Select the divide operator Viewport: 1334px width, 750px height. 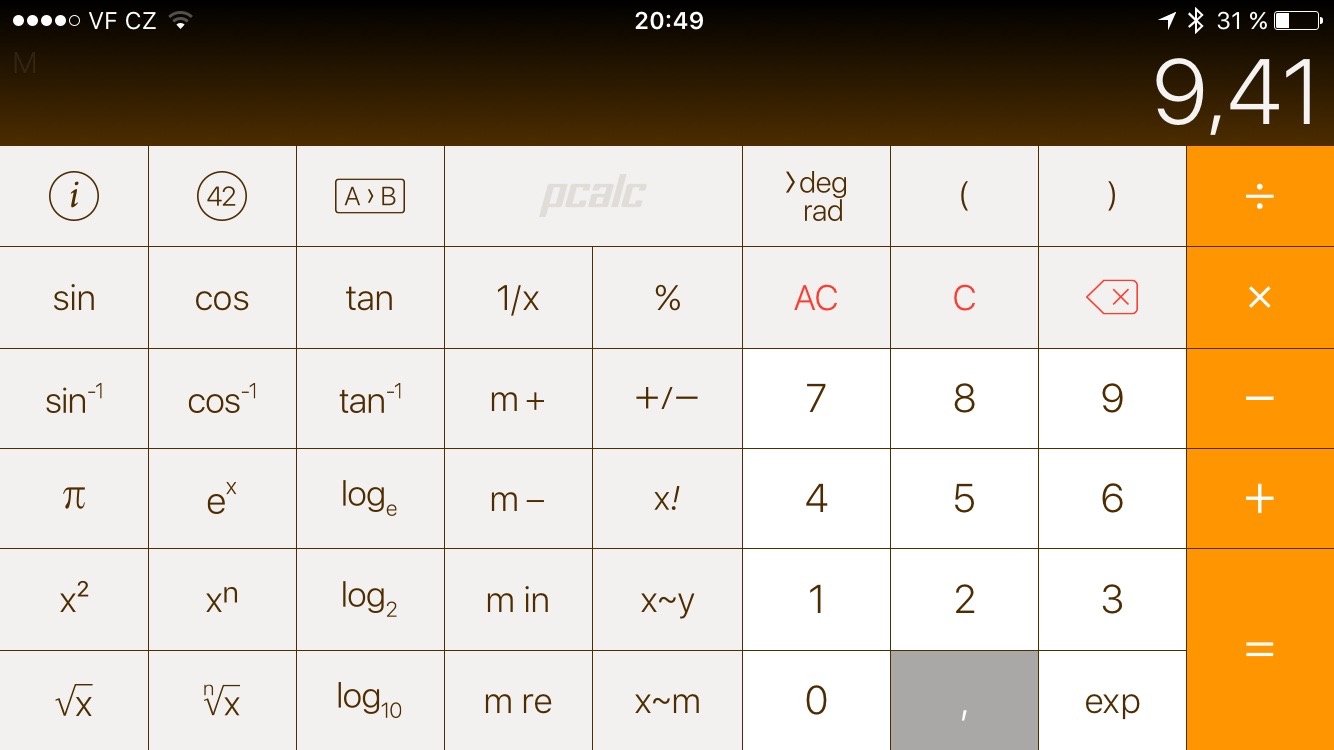tap(1260, 196)
